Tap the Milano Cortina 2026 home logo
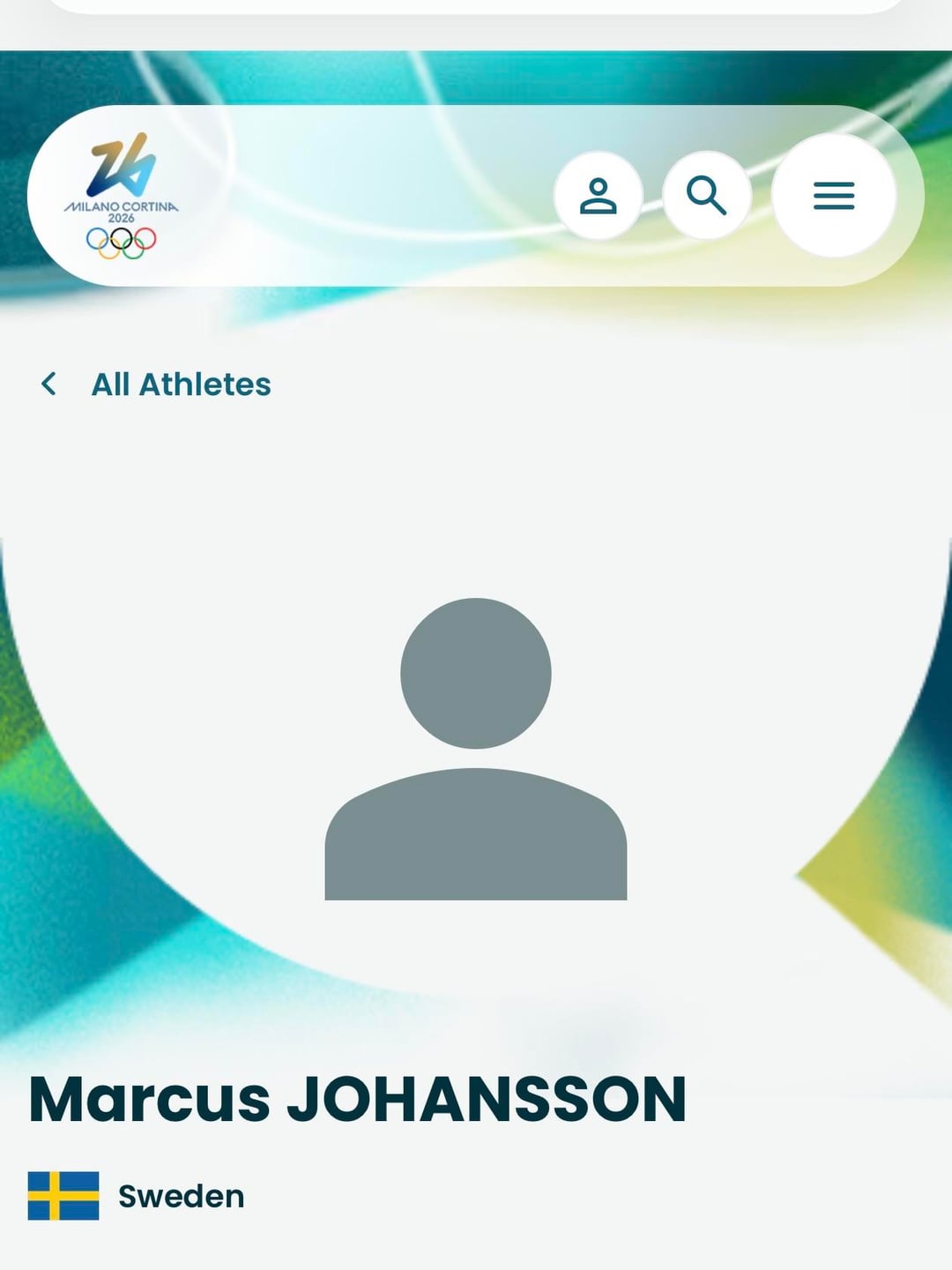Image resolution: width=952 pixels, height=1270 pixels. [122, 196]
